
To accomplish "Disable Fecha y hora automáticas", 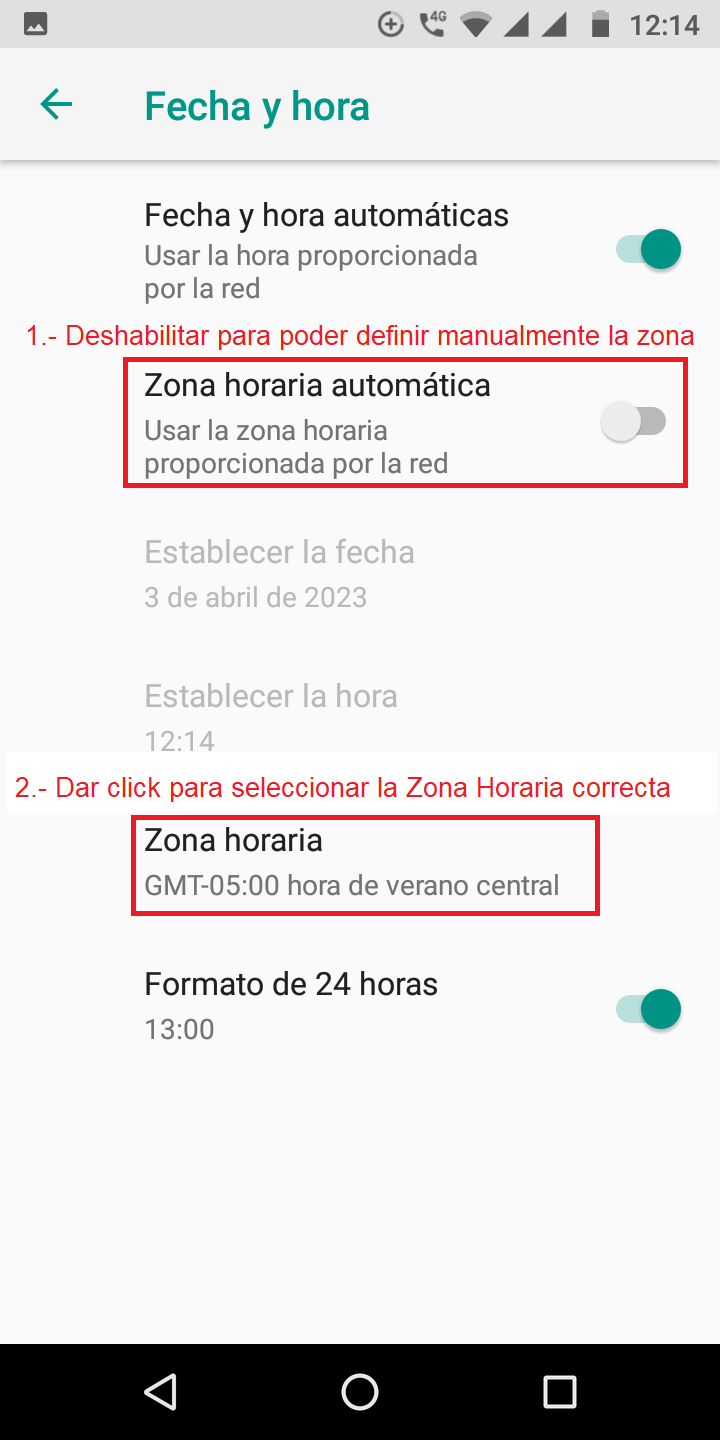I will 648,249.
